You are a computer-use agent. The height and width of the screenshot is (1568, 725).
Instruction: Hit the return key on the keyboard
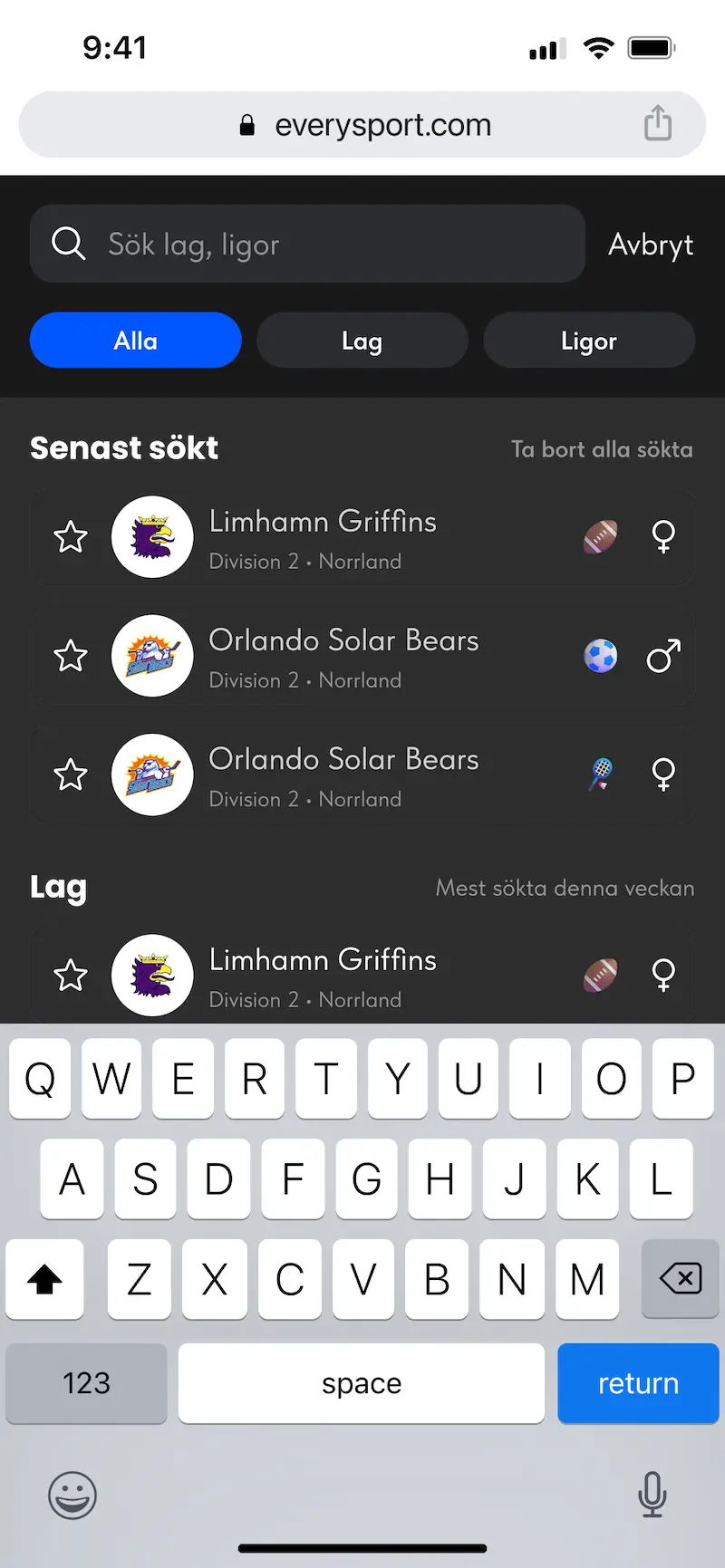click(638, 1383)
